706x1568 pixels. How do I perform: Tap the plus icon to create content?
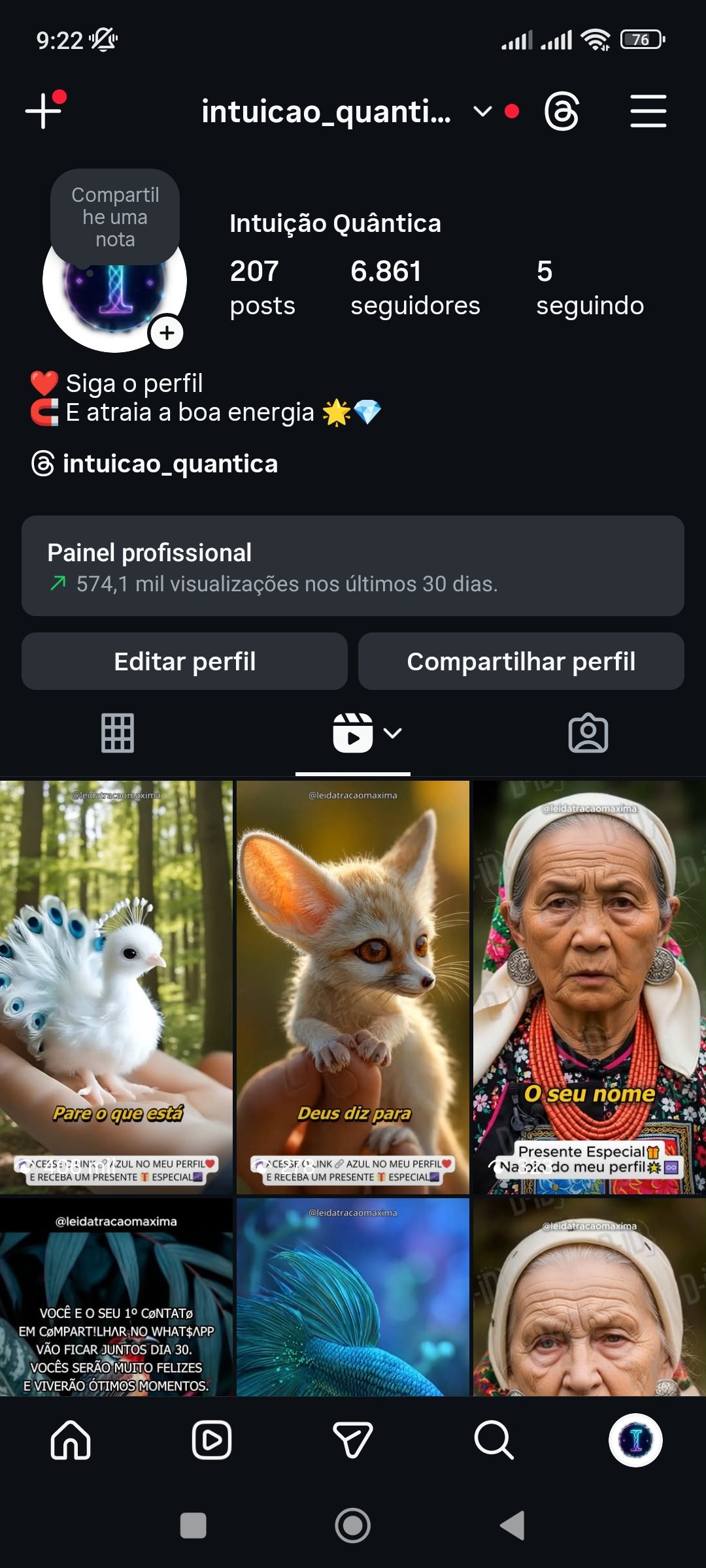(x=43, y=111)
